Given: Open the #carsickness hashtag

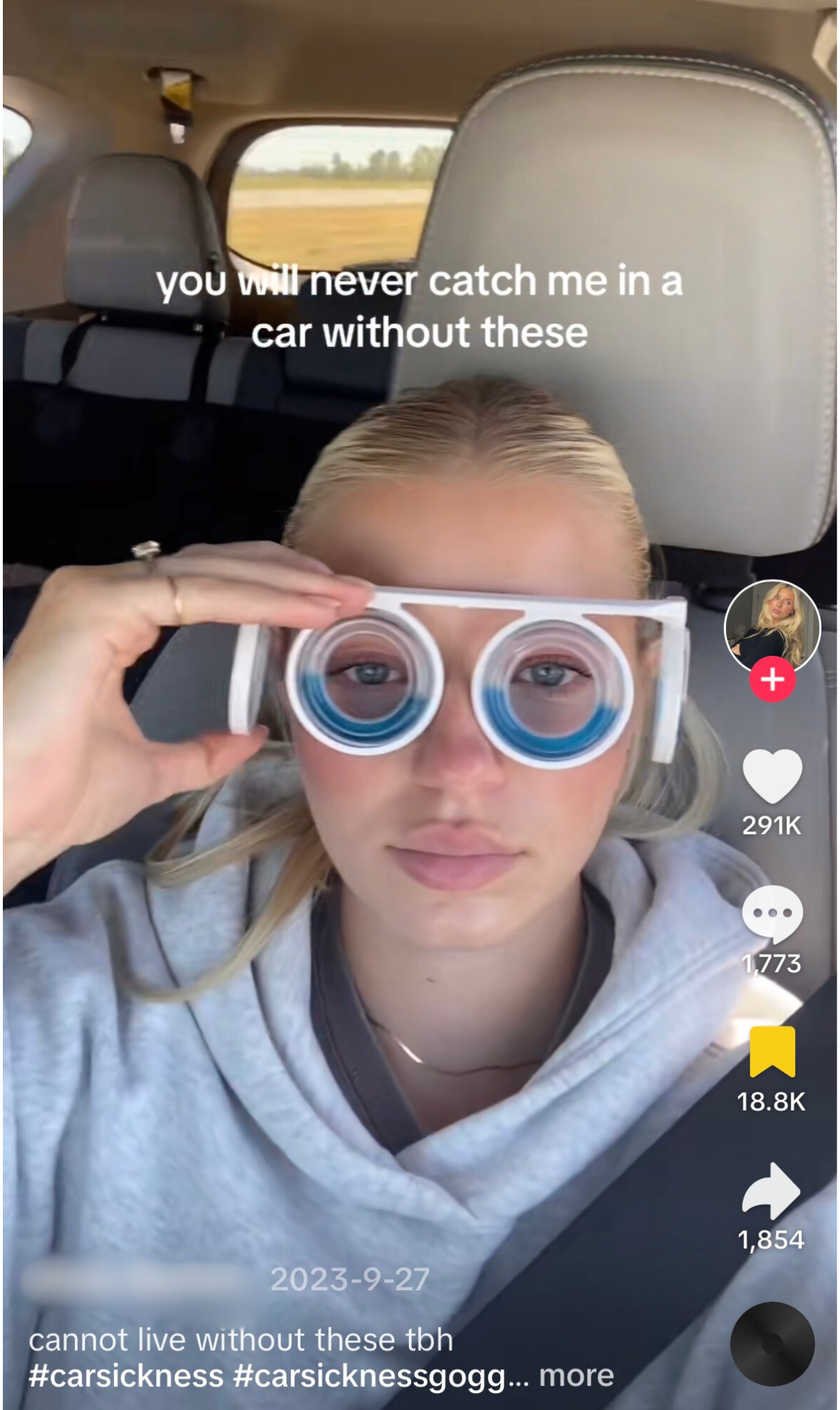Looking at the screenshot, I should point(126,1375).
